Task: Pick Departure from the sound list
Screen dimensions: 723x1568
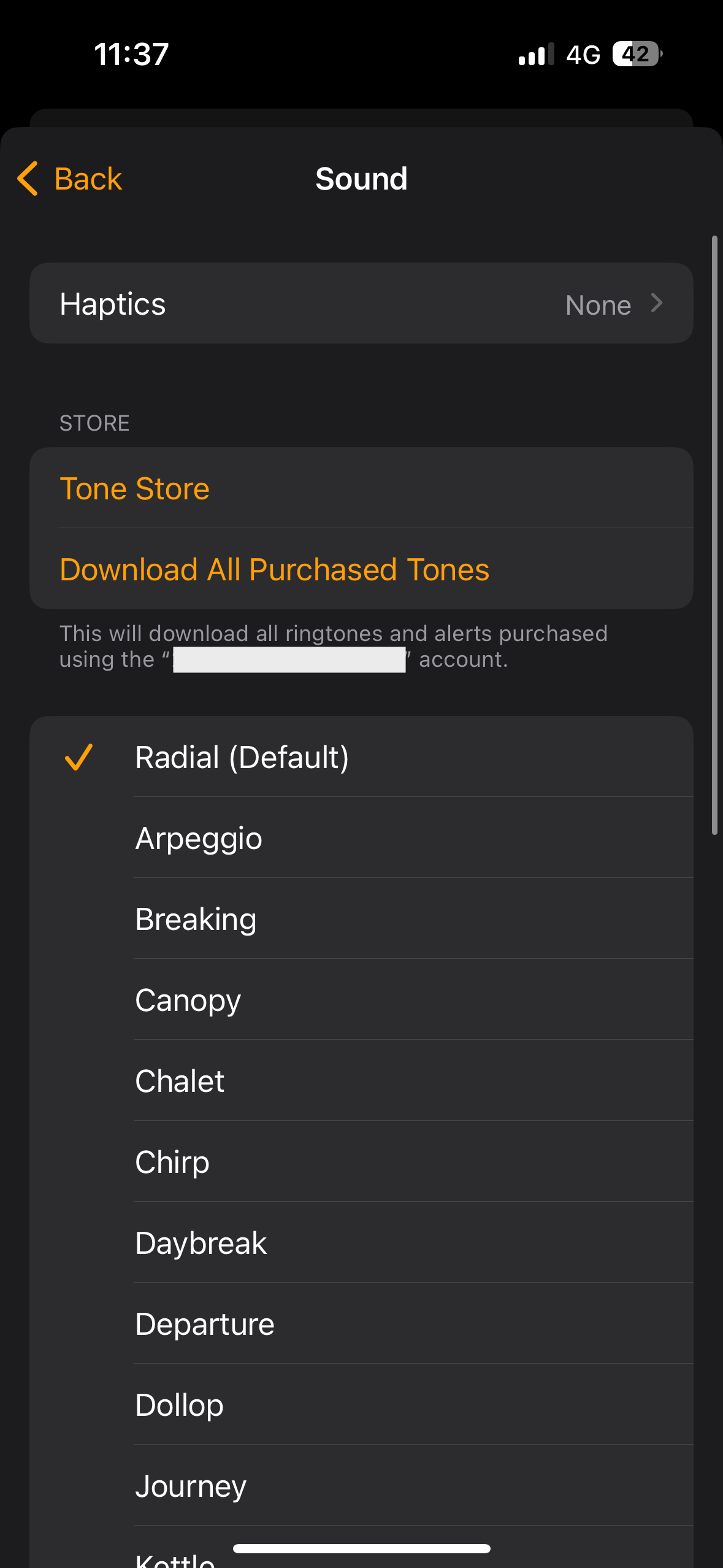Action: click(361, 1323)
